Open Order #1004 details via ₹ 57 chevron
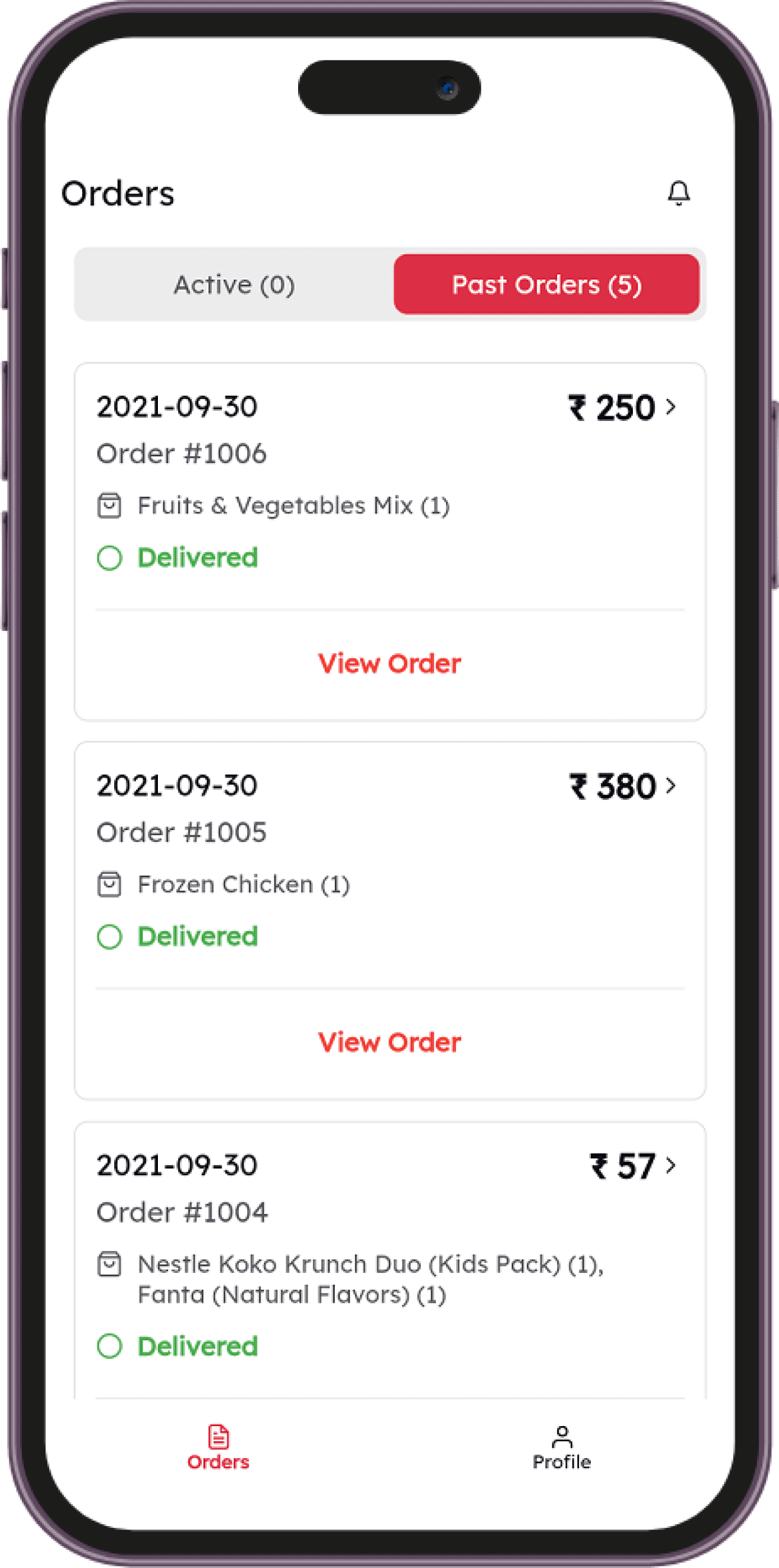 point(671,1165)
